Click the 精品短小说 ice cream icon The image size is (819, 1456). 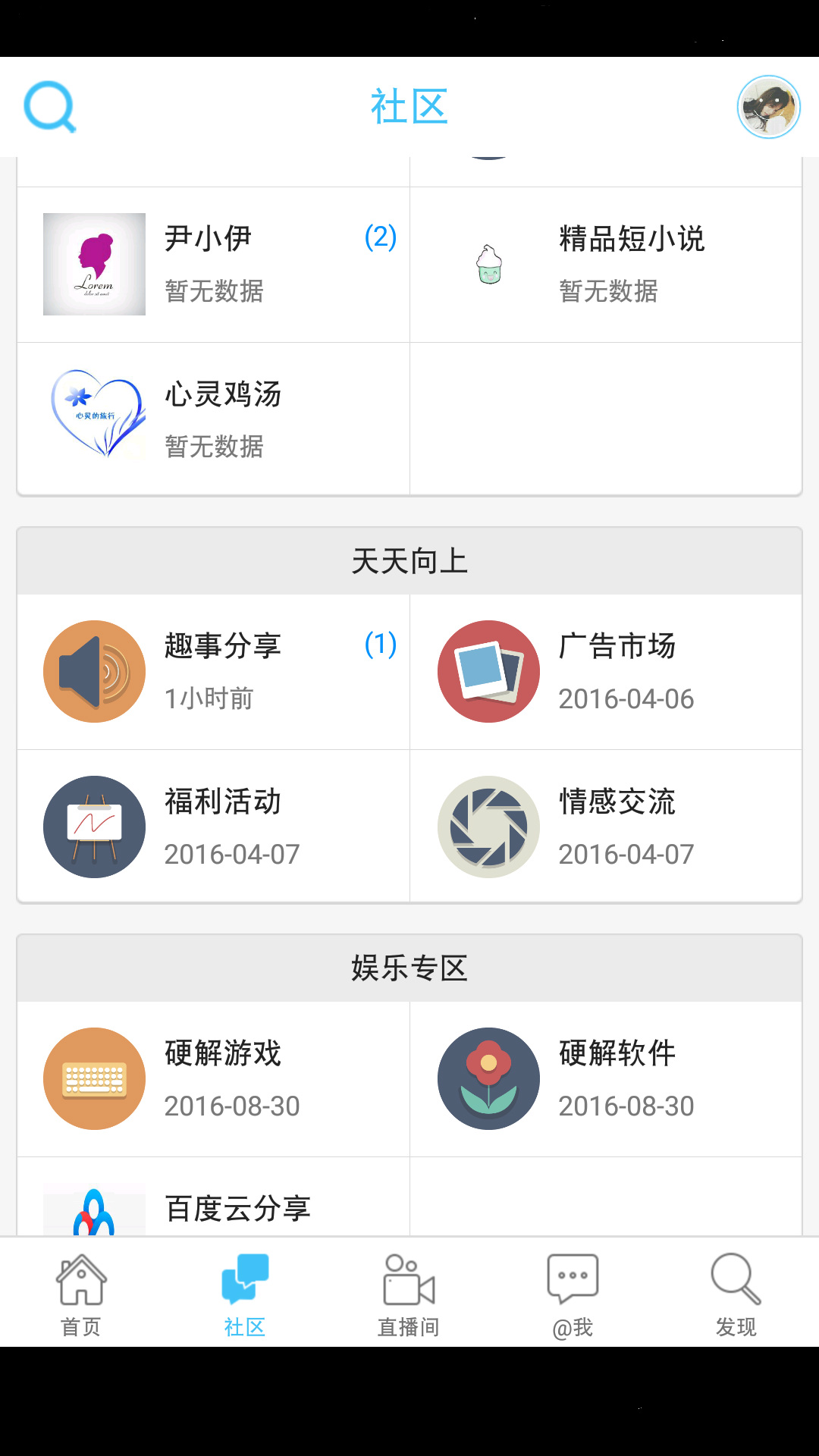pos(488,263)
